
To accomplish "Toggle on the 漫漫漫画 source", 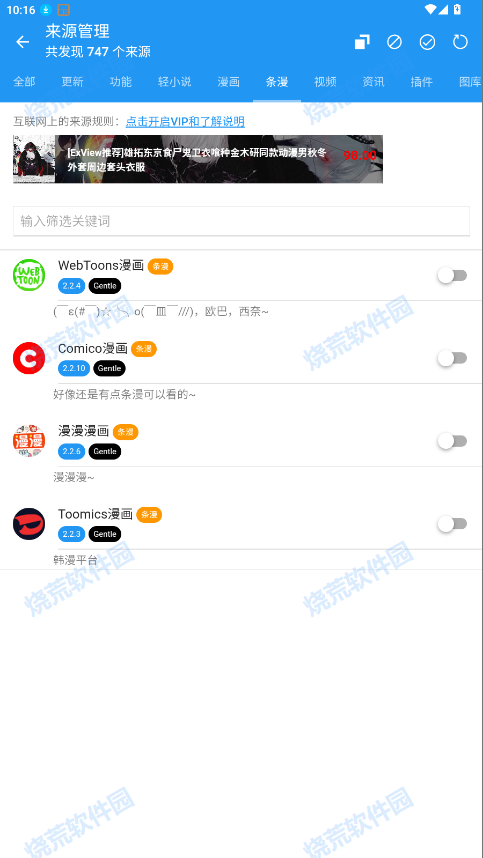I will click(452, 441).
